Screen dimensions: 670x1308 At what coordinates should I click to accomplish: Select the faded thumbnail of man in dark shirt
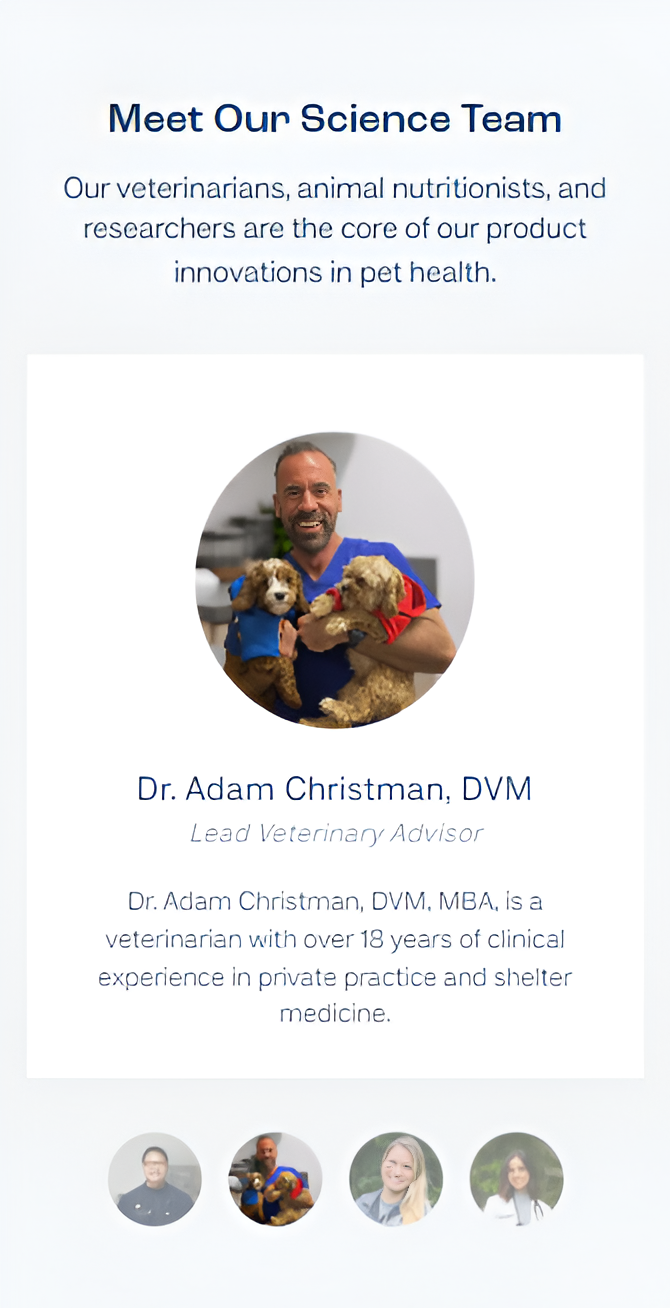click(155, 1179)
